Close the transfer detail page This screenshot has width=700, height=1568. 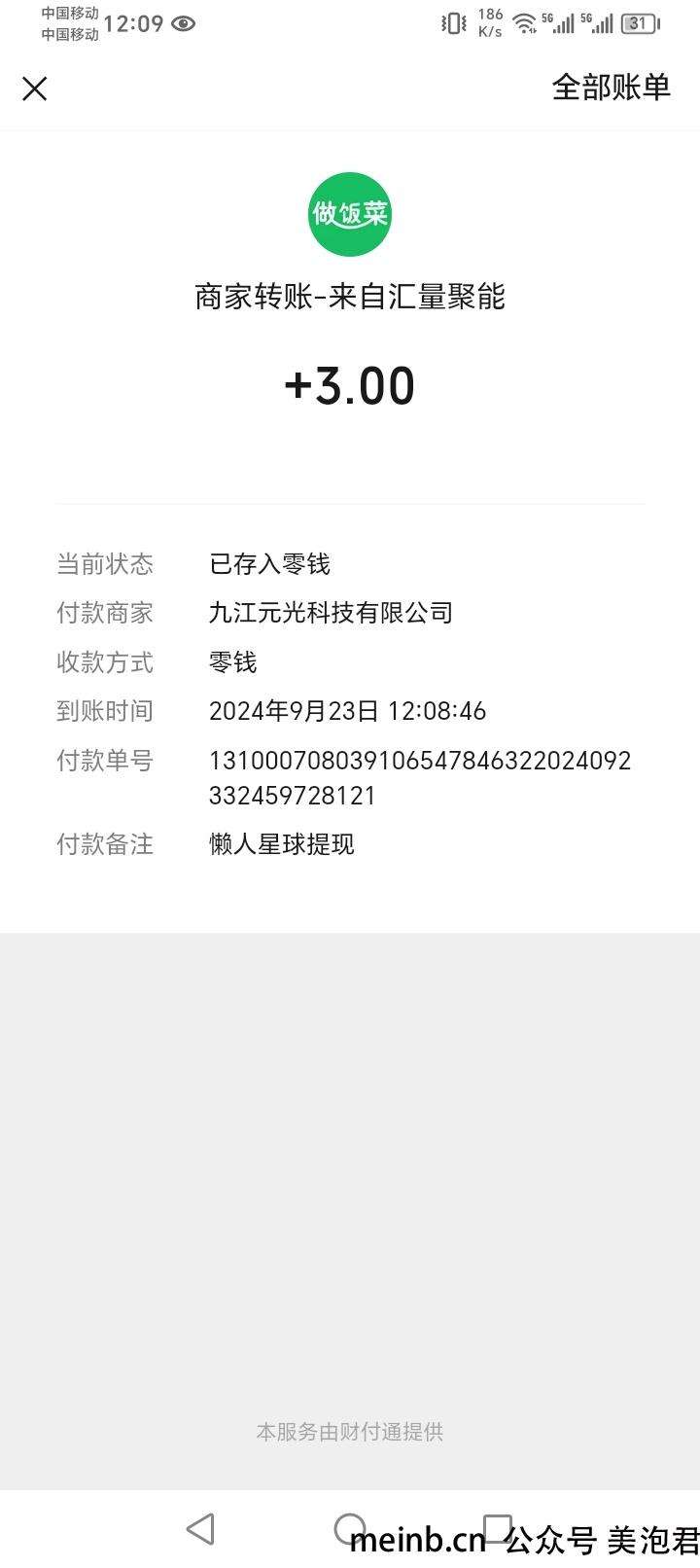point(35,89)
